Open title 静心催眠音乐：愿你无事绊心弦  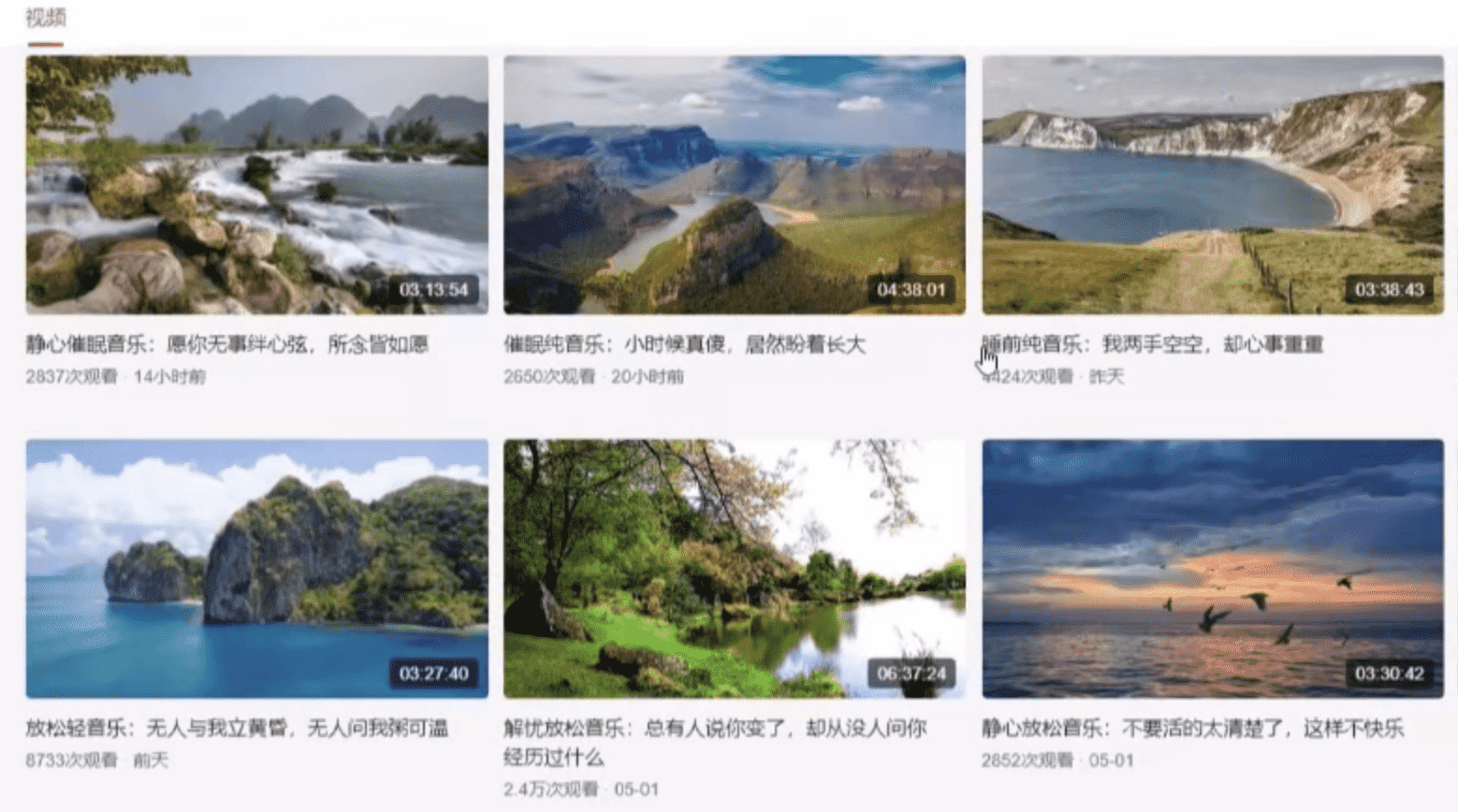pyautogui.click(x=226, y=344)
